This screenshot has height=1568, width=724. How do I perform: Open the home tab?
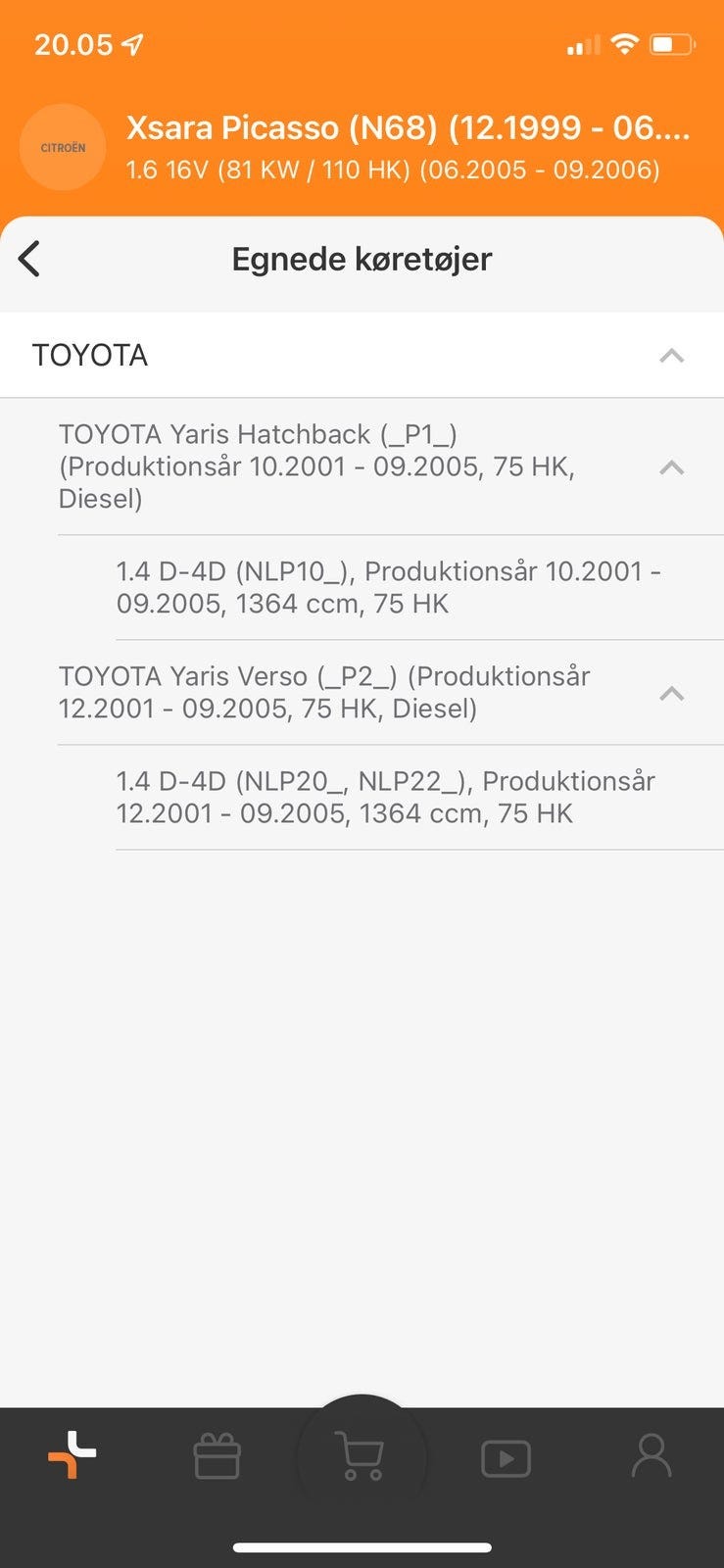[72, 1455]
